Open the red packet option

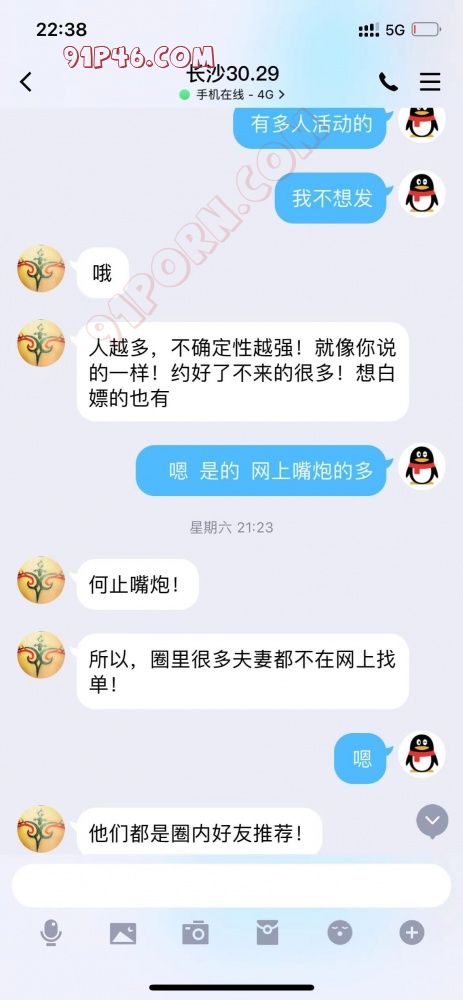pos(267,933)
